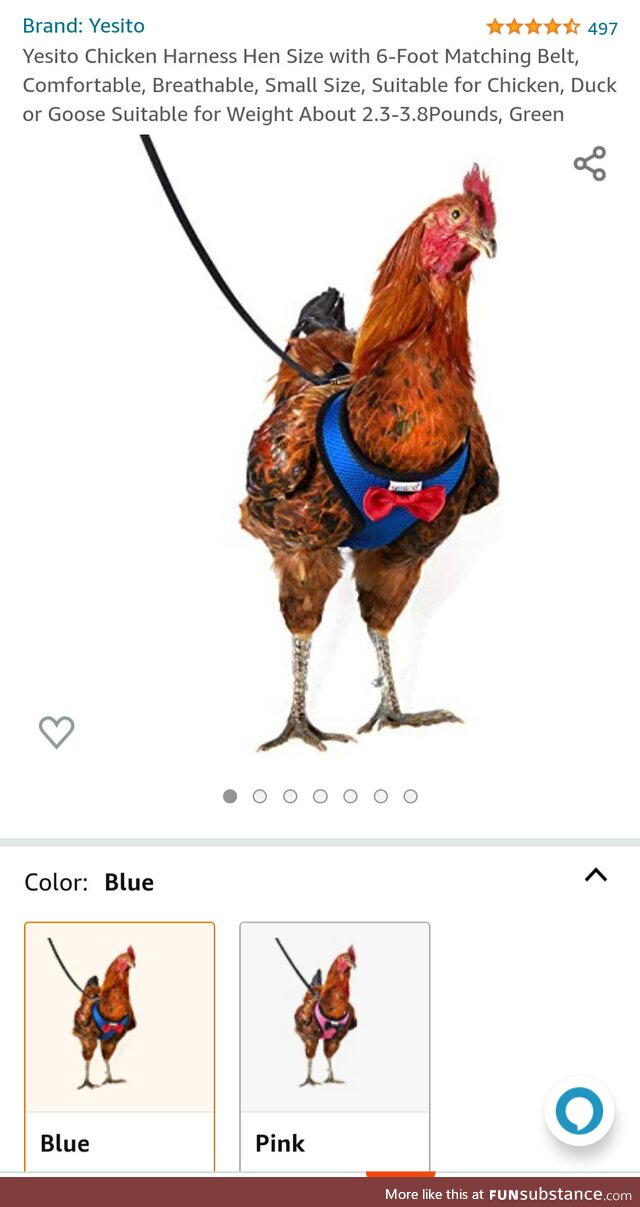
Task: Open the Alexa voice assistant button
Action: pos(579,1110)
